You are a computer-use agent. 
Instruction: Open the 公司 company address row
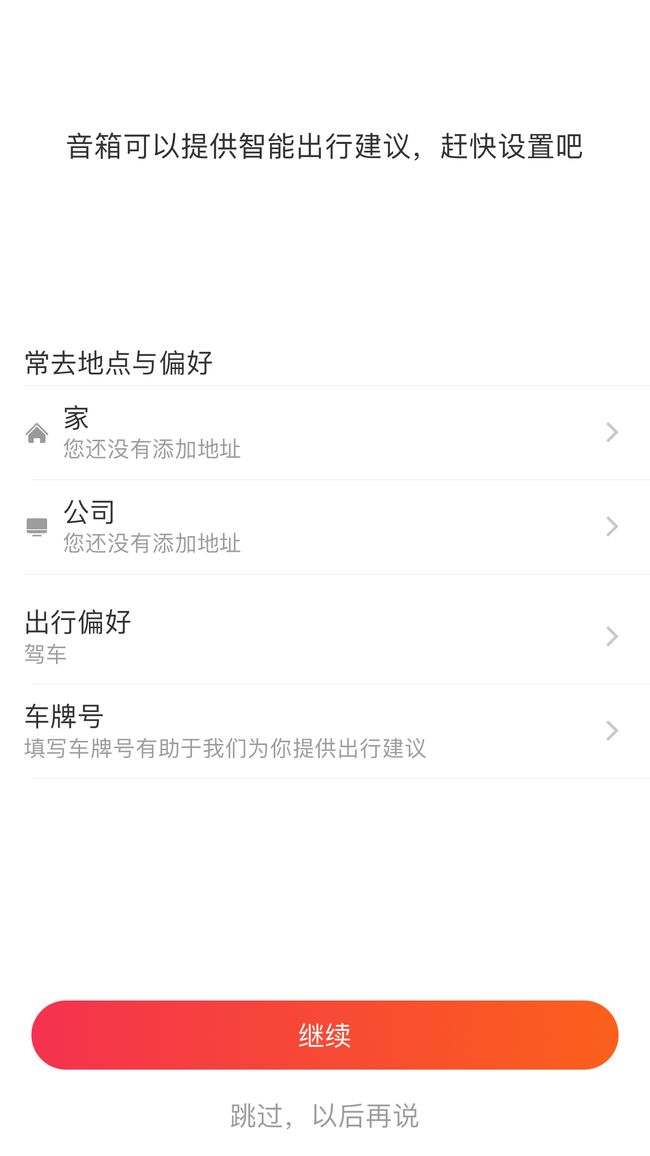pyautogui.click(x=325, y=527)
